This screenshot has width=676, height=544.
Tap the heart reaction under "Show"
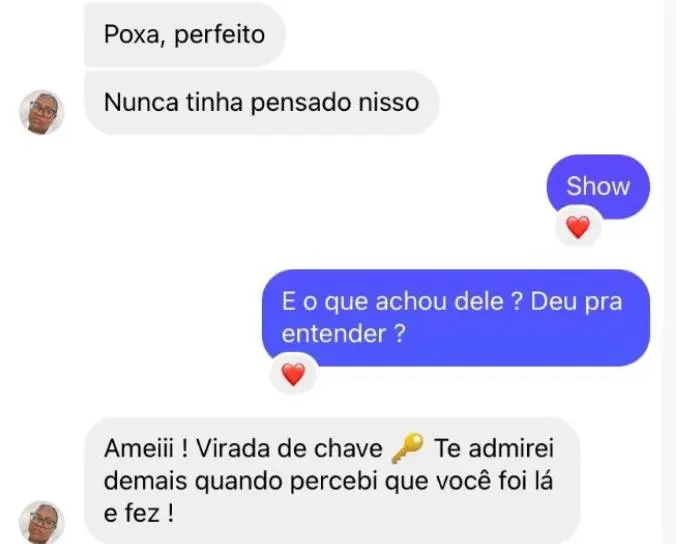click(x=578, y=228)
